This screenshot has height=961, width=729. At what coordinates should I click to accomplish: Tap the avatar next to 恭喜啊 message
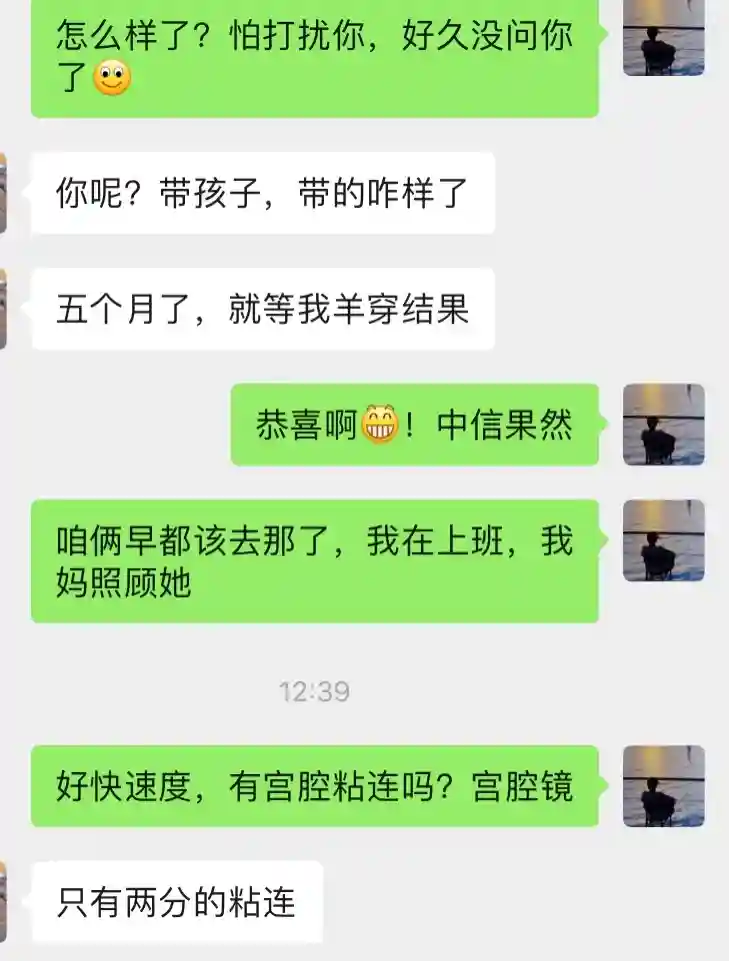[x=664, y=425]
